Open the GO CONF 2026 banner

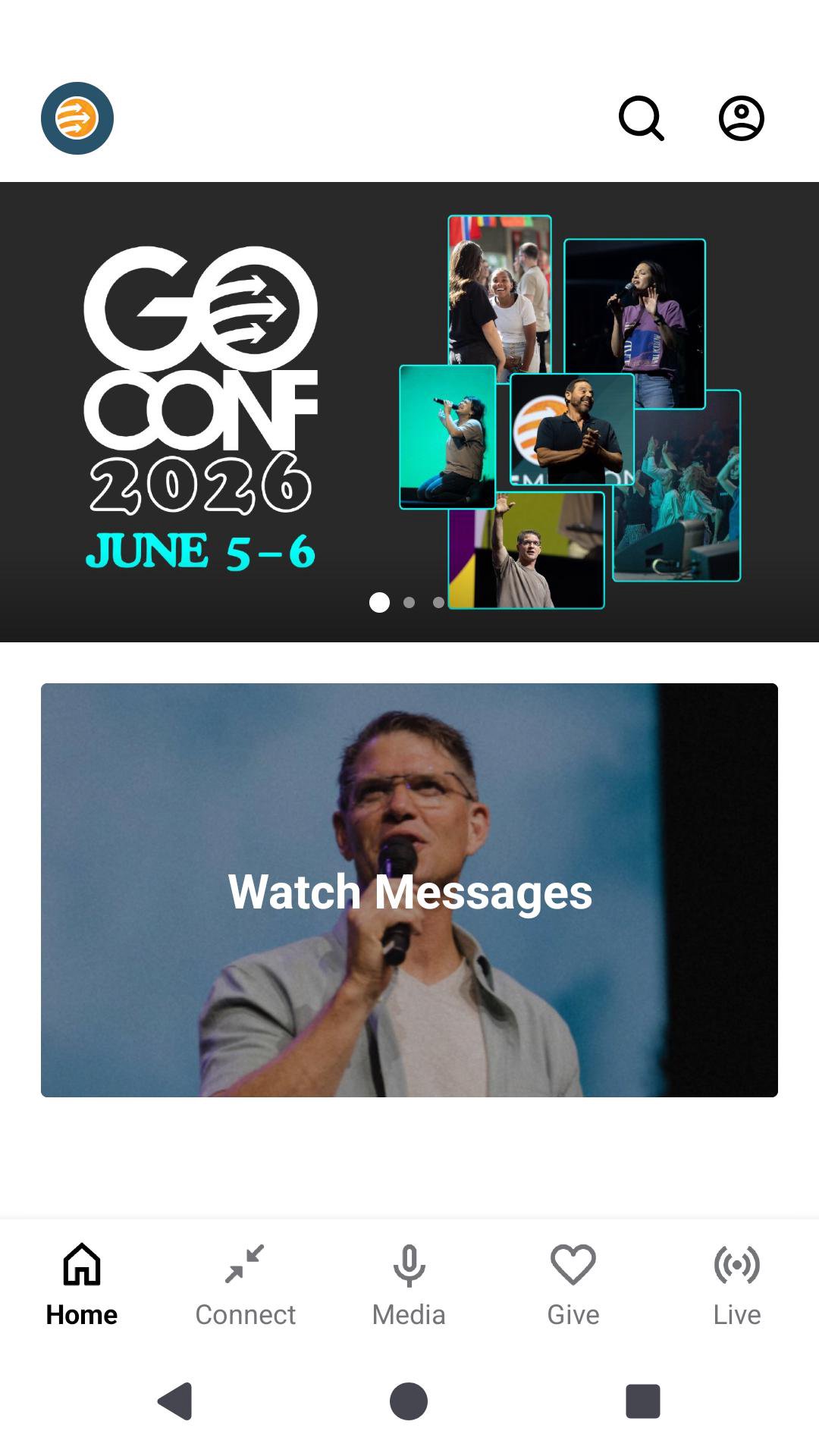click(409, 412)
